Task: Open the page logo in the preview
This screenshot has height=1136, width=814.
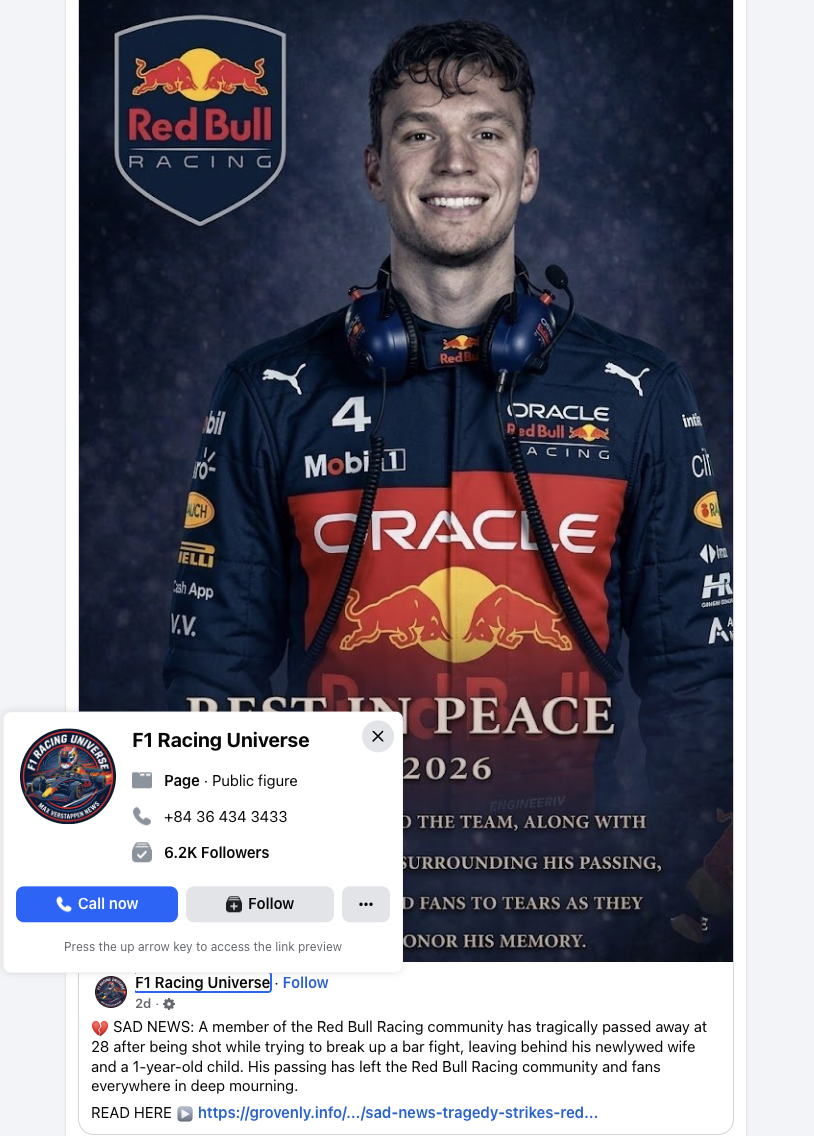Action: coord(68,776)
